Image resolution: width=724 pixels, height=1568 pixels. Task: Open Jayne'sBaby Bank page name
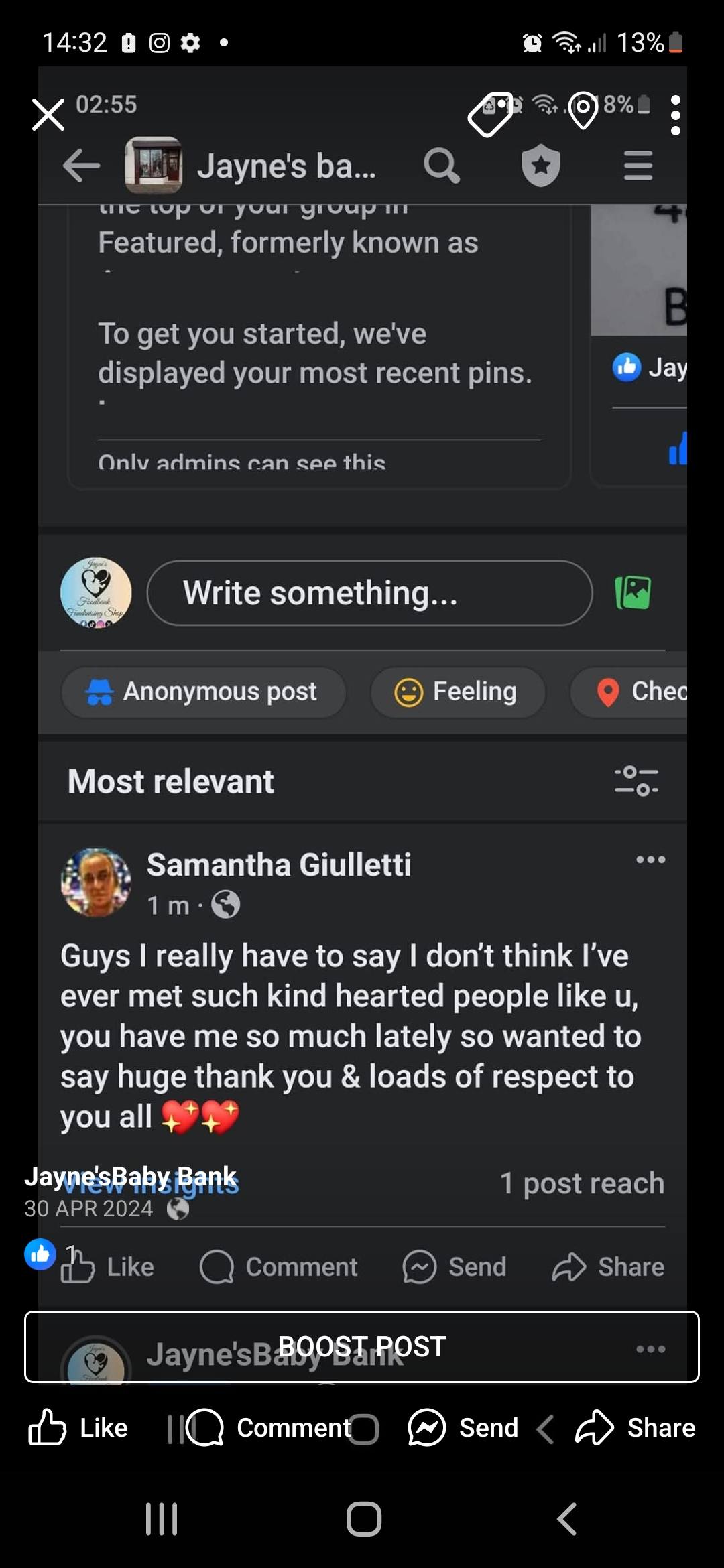130,1176
